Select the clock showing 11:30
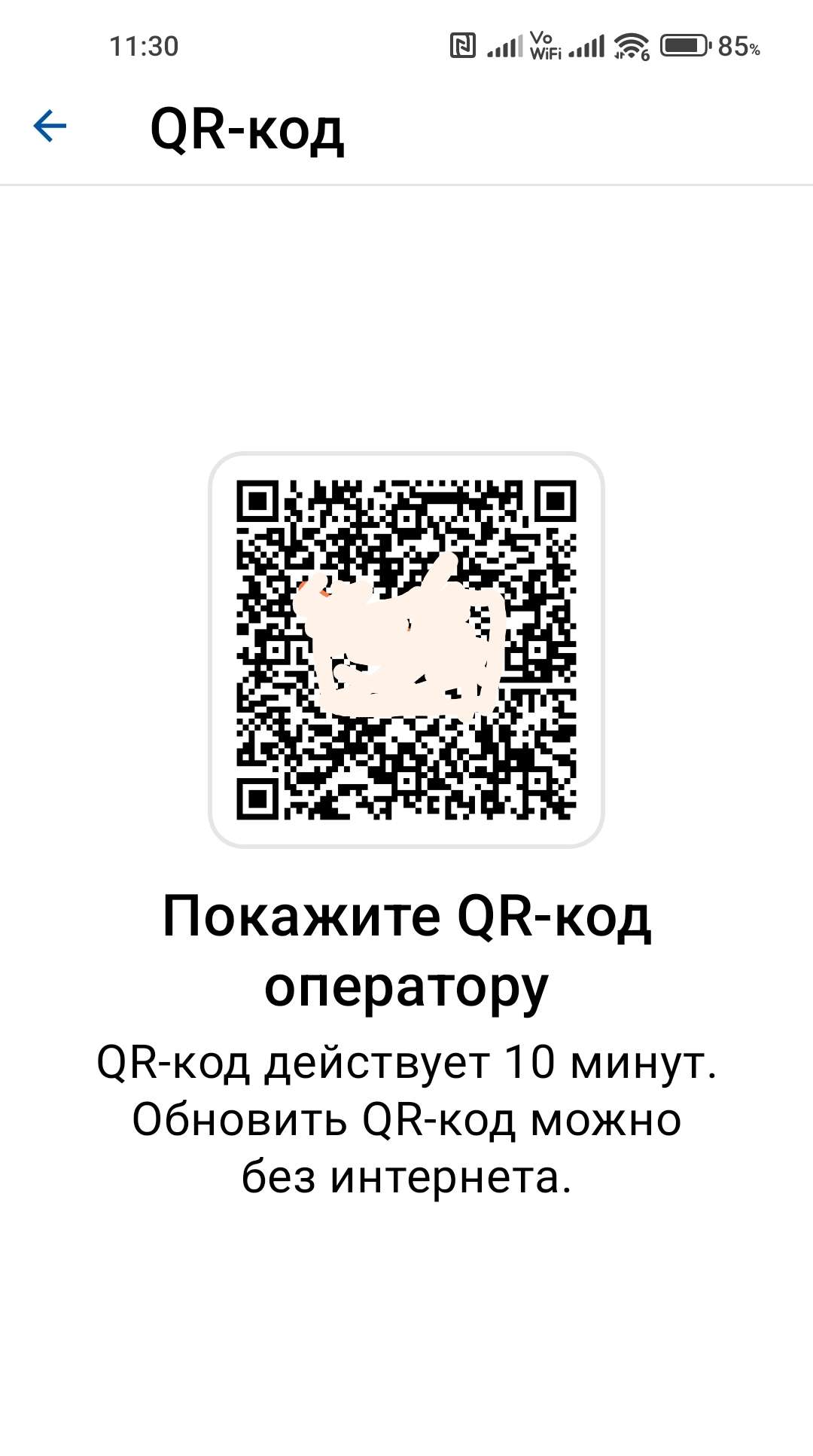Viewport: 813px width, 1456px height. coord(143,47)
